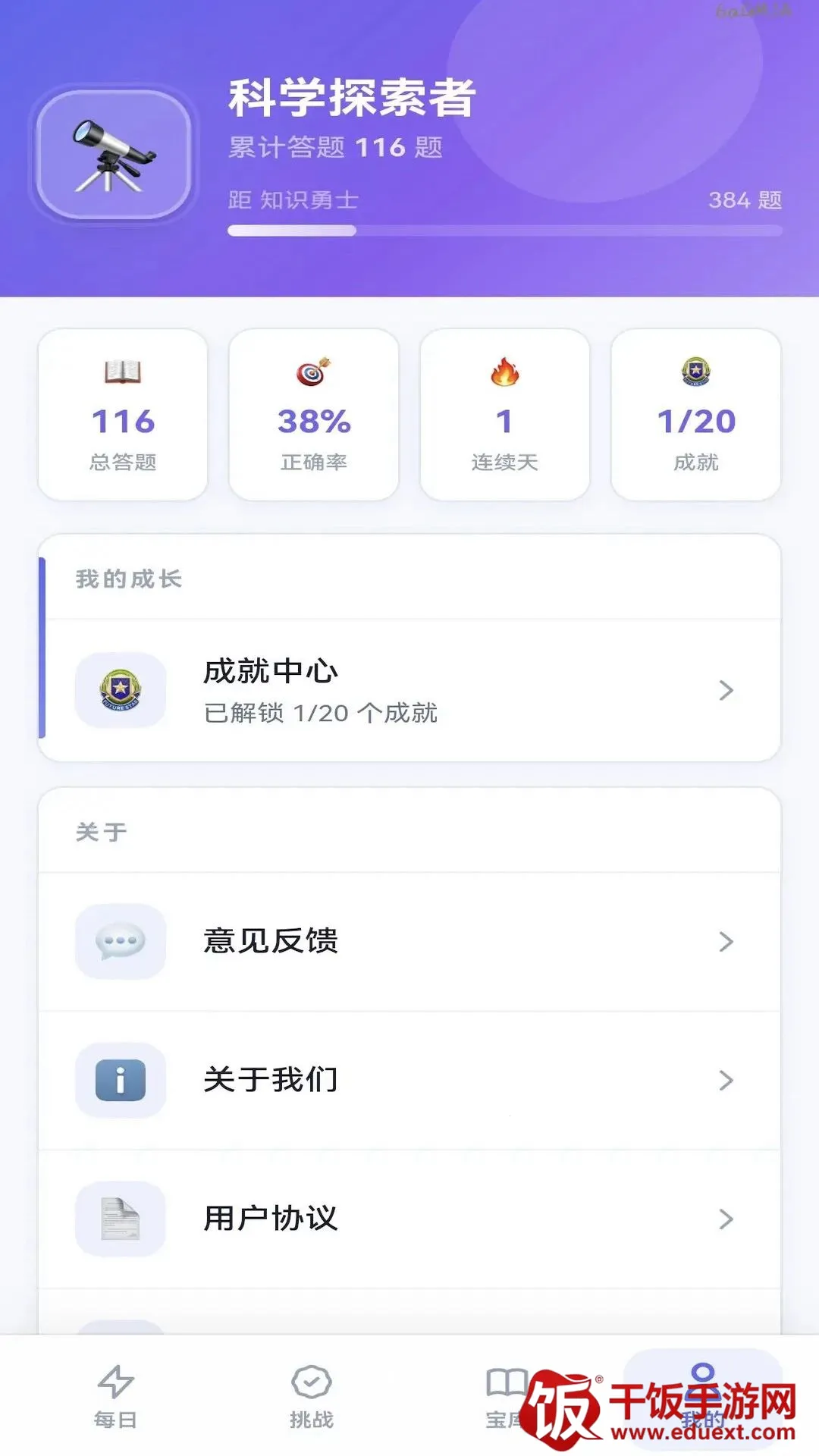The width and height of the screenshot is (819, 1456).
Task: Open the 1/20 成就 stat card
Action: pyautogui.click(x=695, y=414)
